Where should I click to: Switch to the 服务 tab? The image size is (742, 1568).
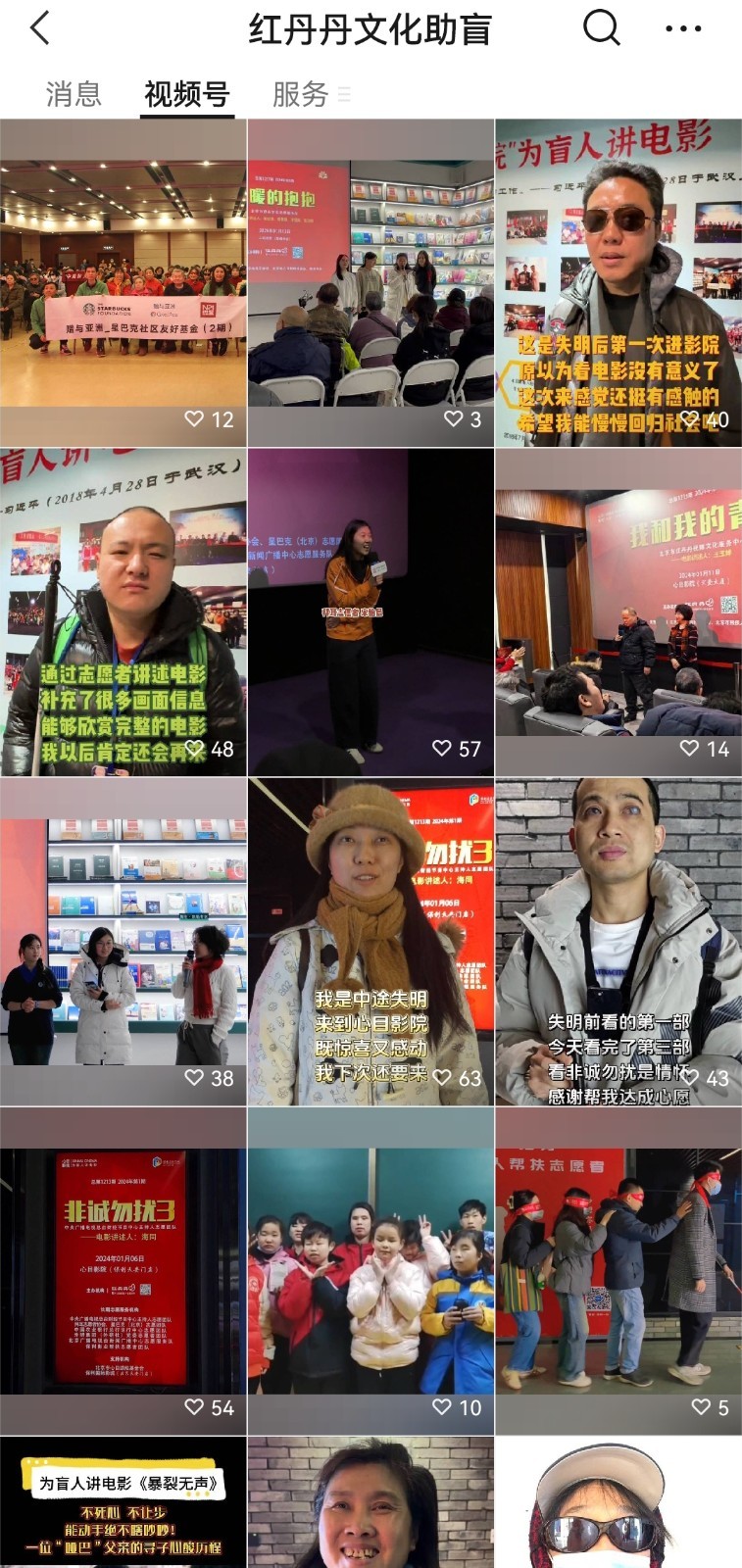pyautogui.click(x=300, y=94)
